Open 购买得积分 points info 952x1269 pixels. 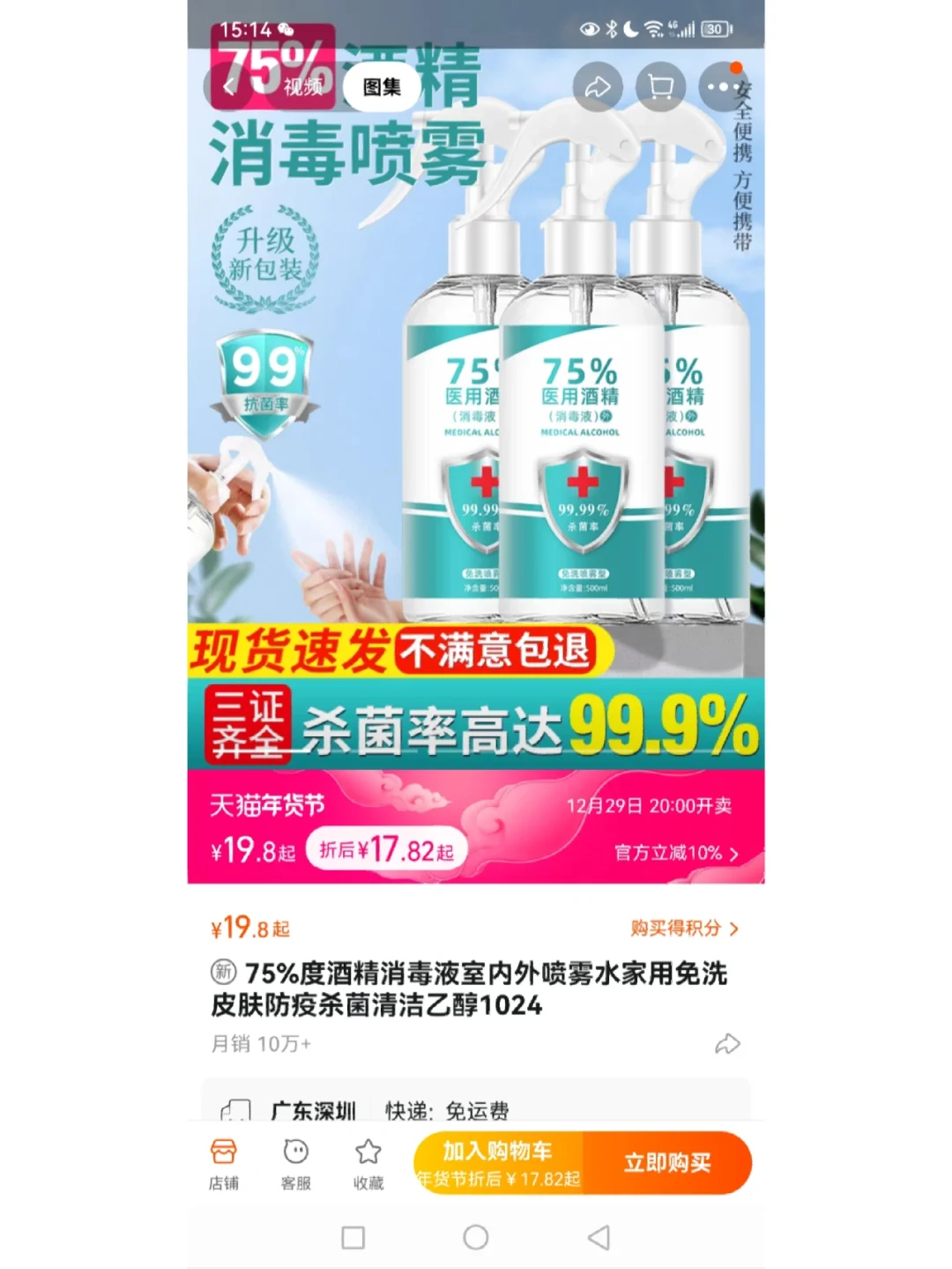[x=685, y=928]
